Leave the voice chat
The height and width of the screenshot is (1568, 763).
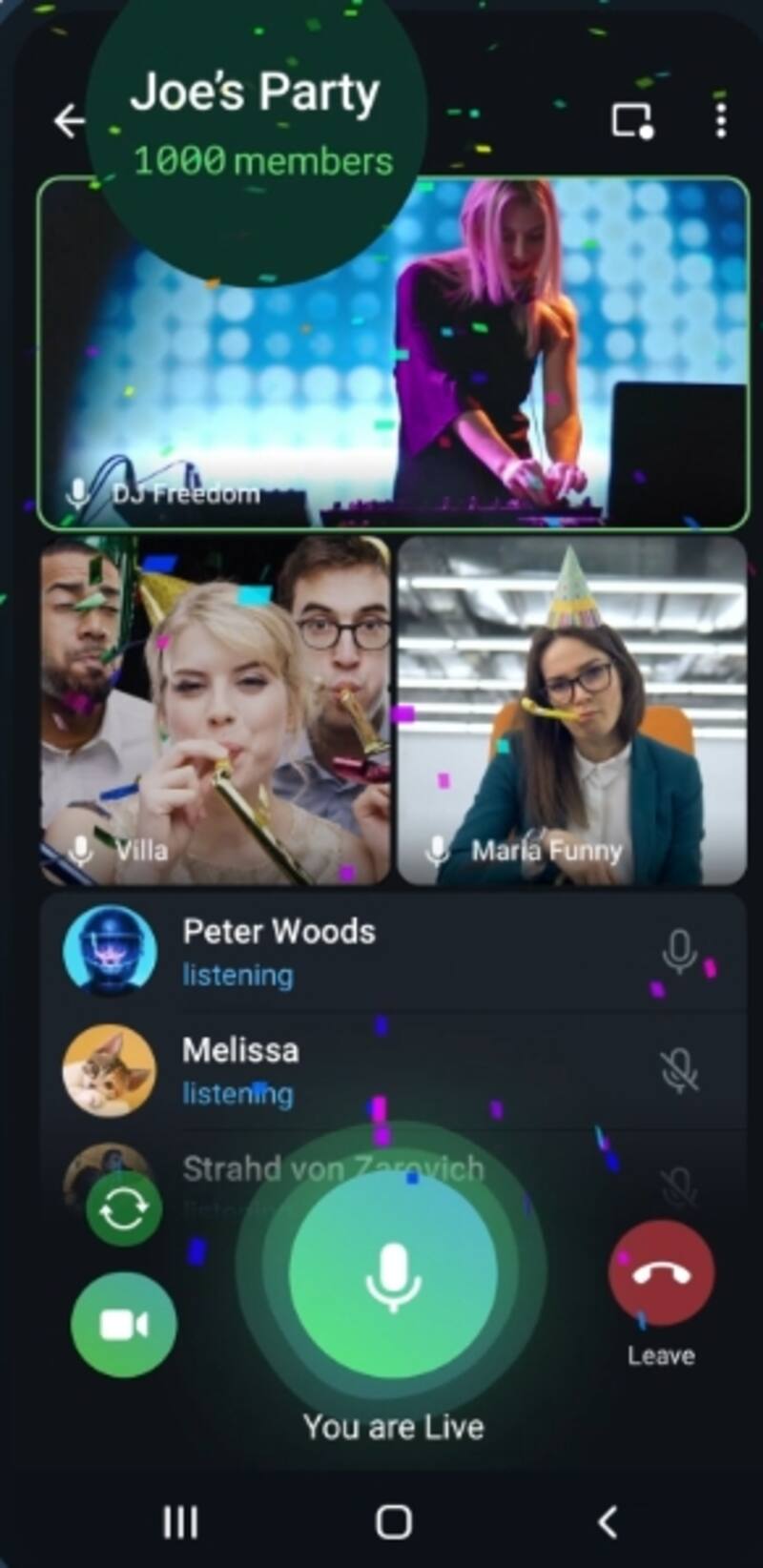tap(661, 1274)
